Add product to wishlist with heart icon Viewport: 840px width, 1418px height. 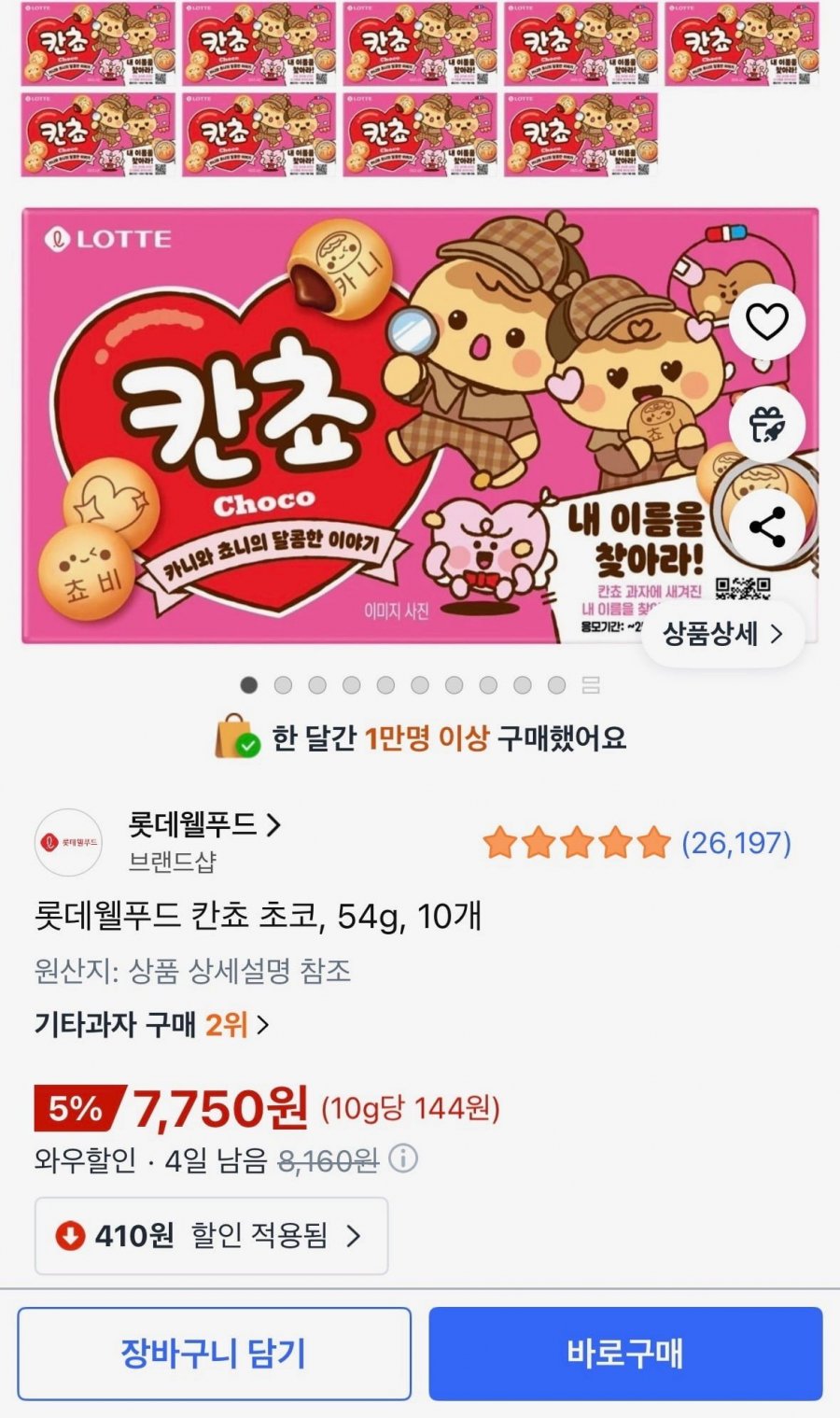pos(767,322)
